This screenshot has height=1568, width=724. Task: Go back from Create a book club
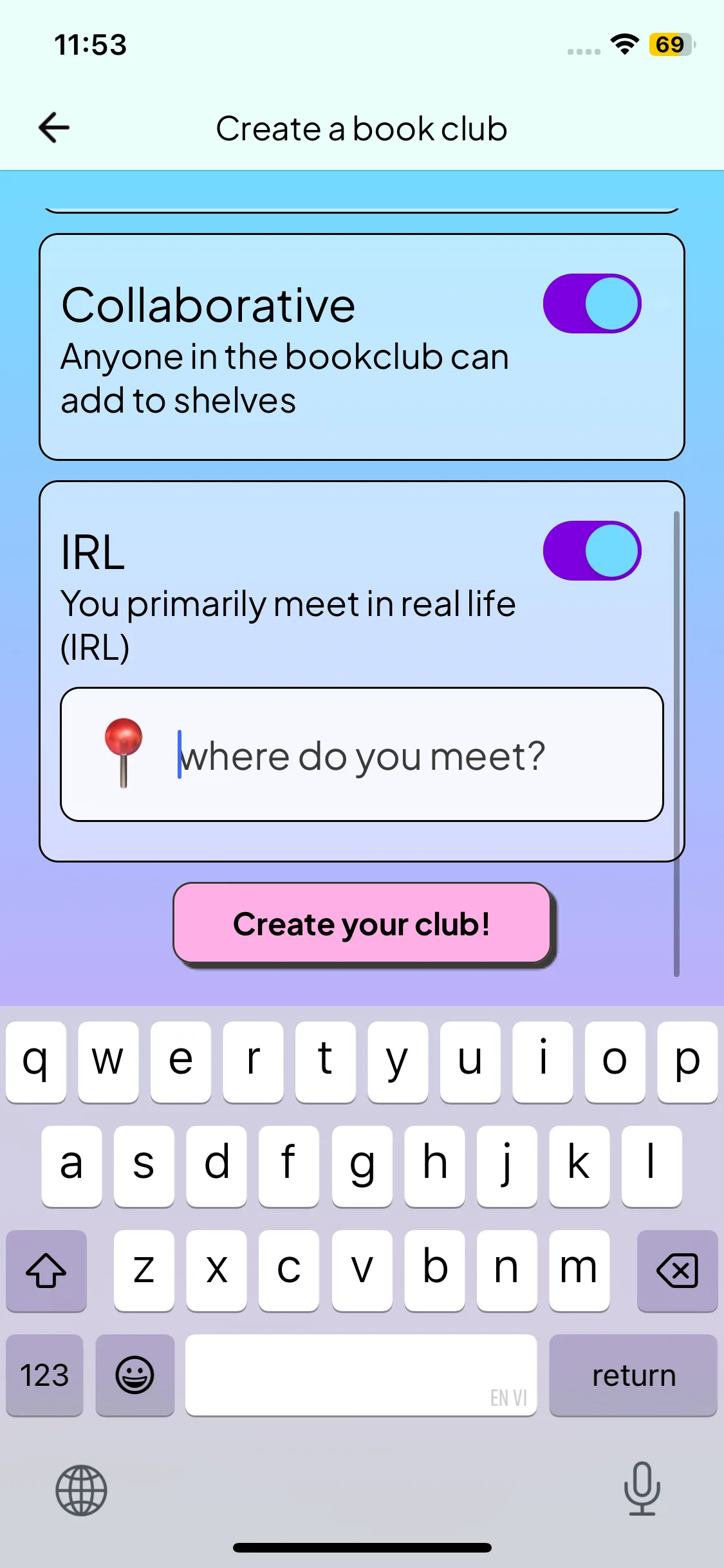[54, 127]
